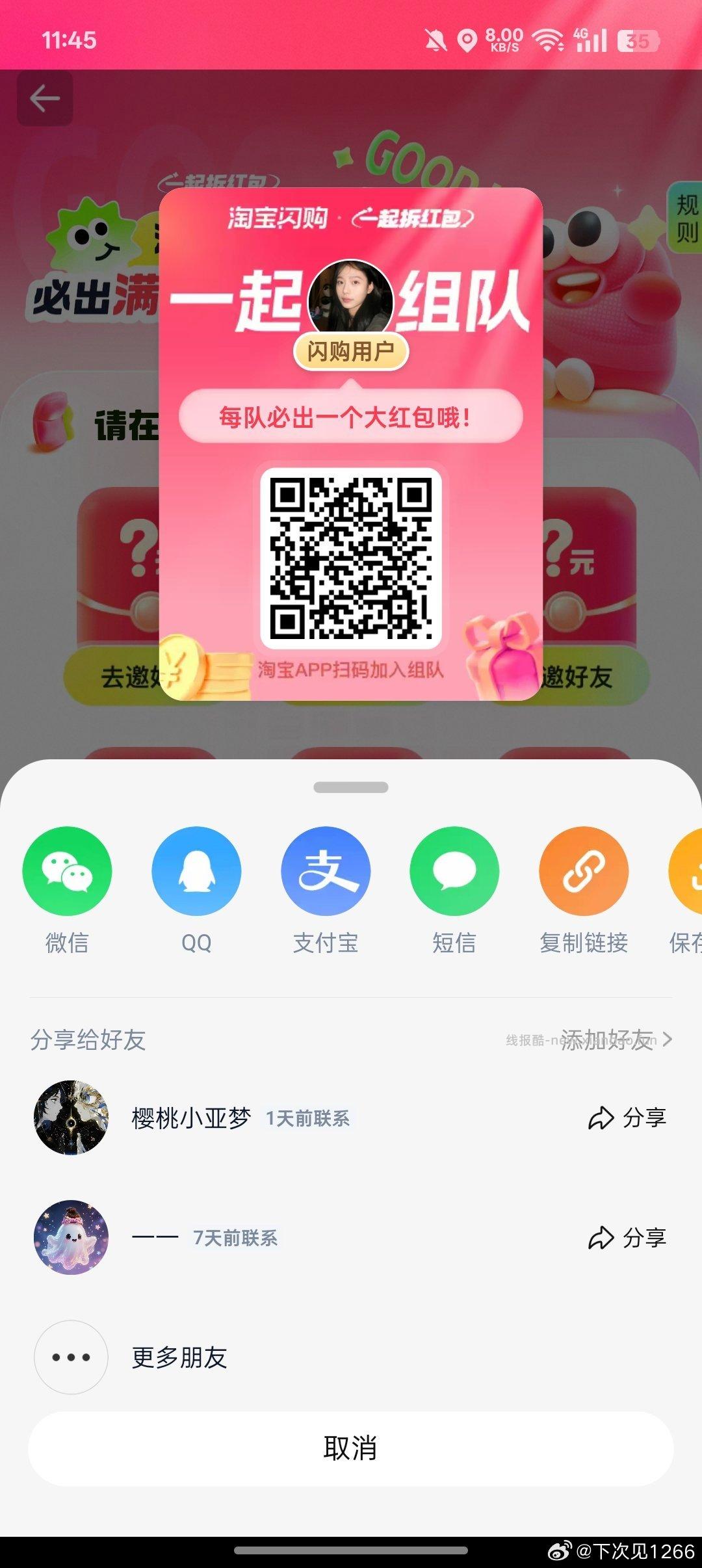Screen dimensions: 702x1568
Task: Tap the Wi-Fi status icon
Action: 549,40
